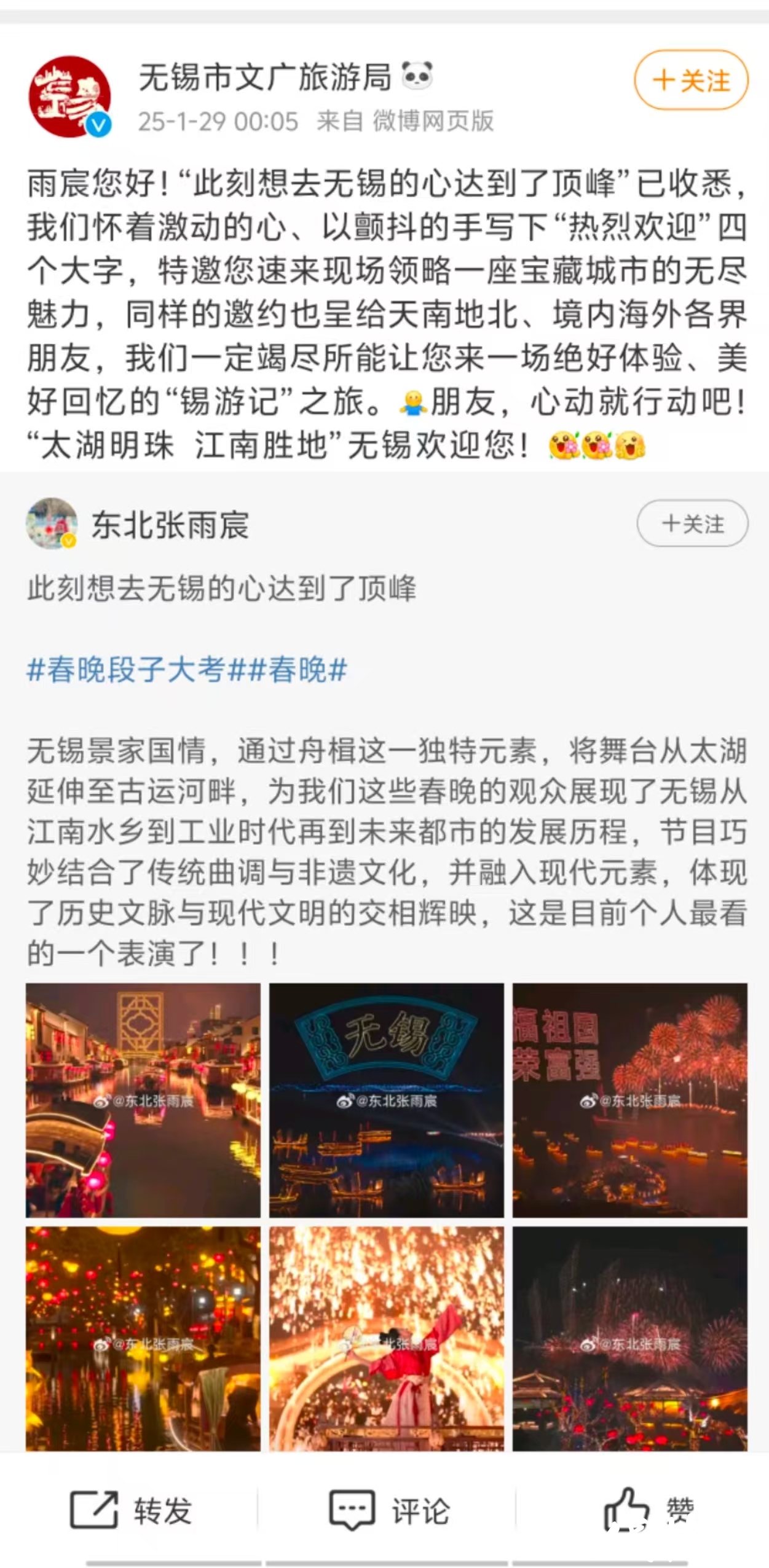Image resolution: width=769 pixels, height=1568 pixels.
Task: View red lantern street photo
Action: coord(143,1338)
